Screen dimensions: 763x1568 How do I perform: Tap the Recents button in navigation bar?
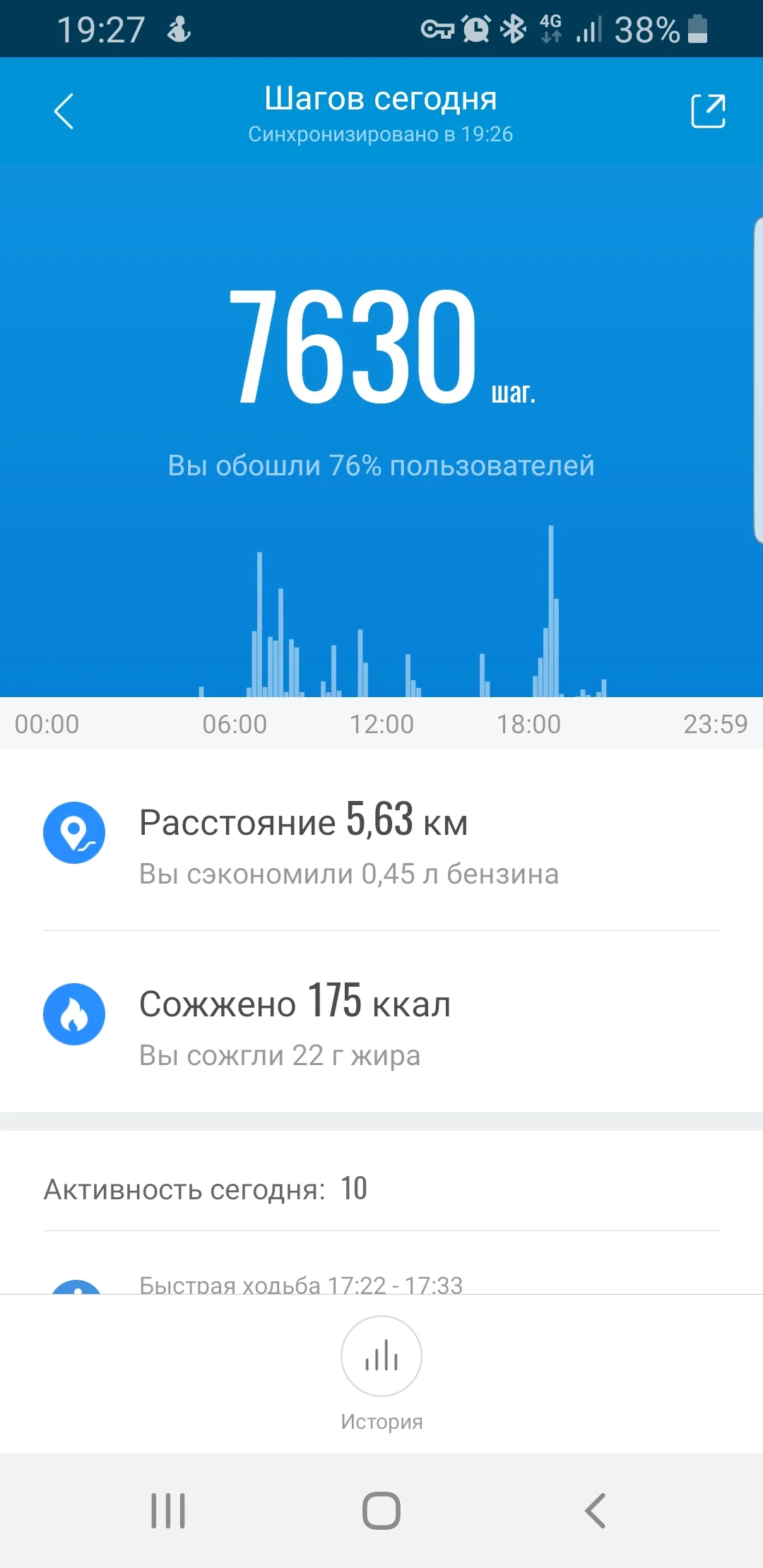[x=170, y=1511]
